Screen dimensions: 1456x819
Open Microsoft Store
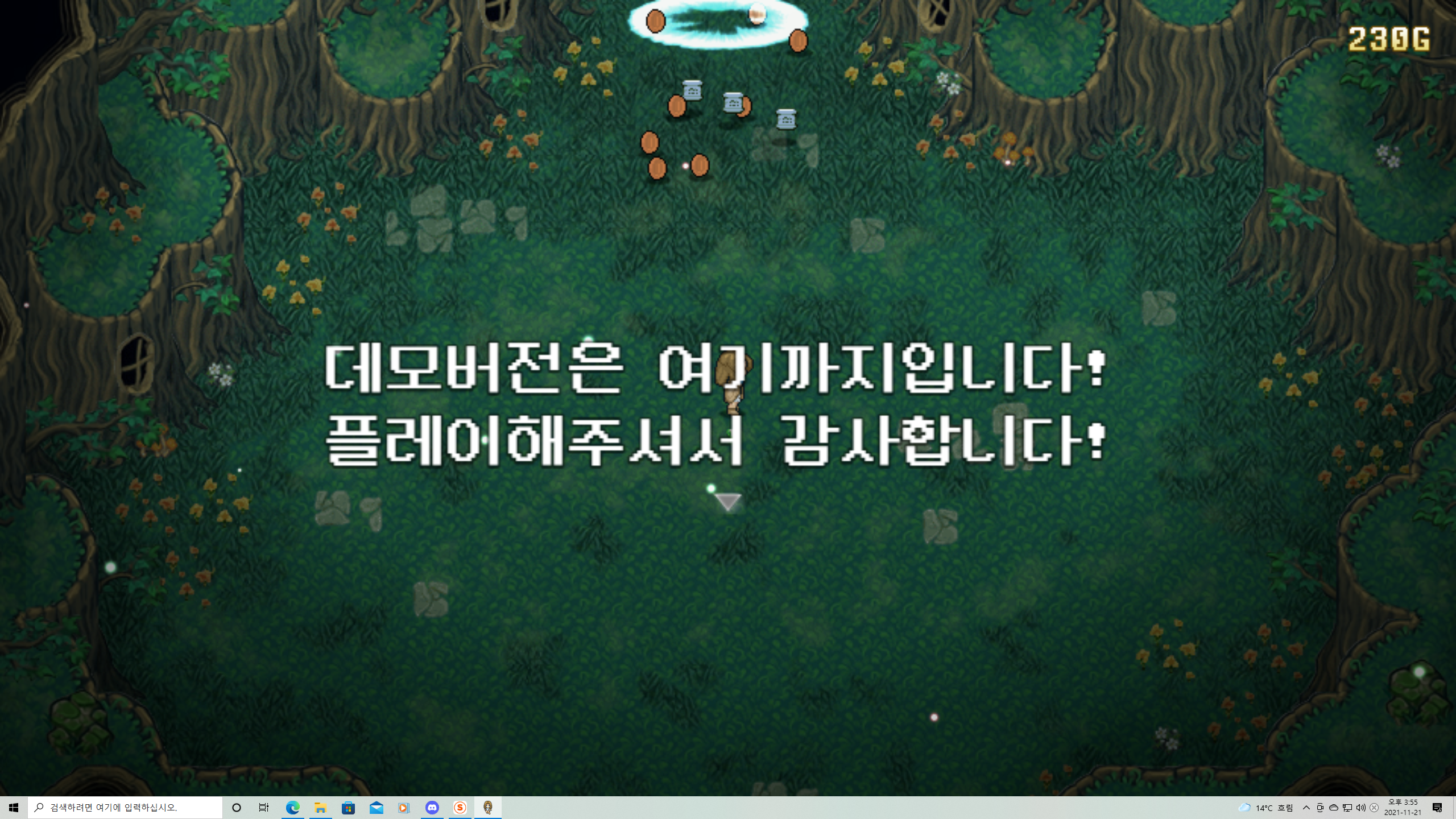click(x=348, y=808)
